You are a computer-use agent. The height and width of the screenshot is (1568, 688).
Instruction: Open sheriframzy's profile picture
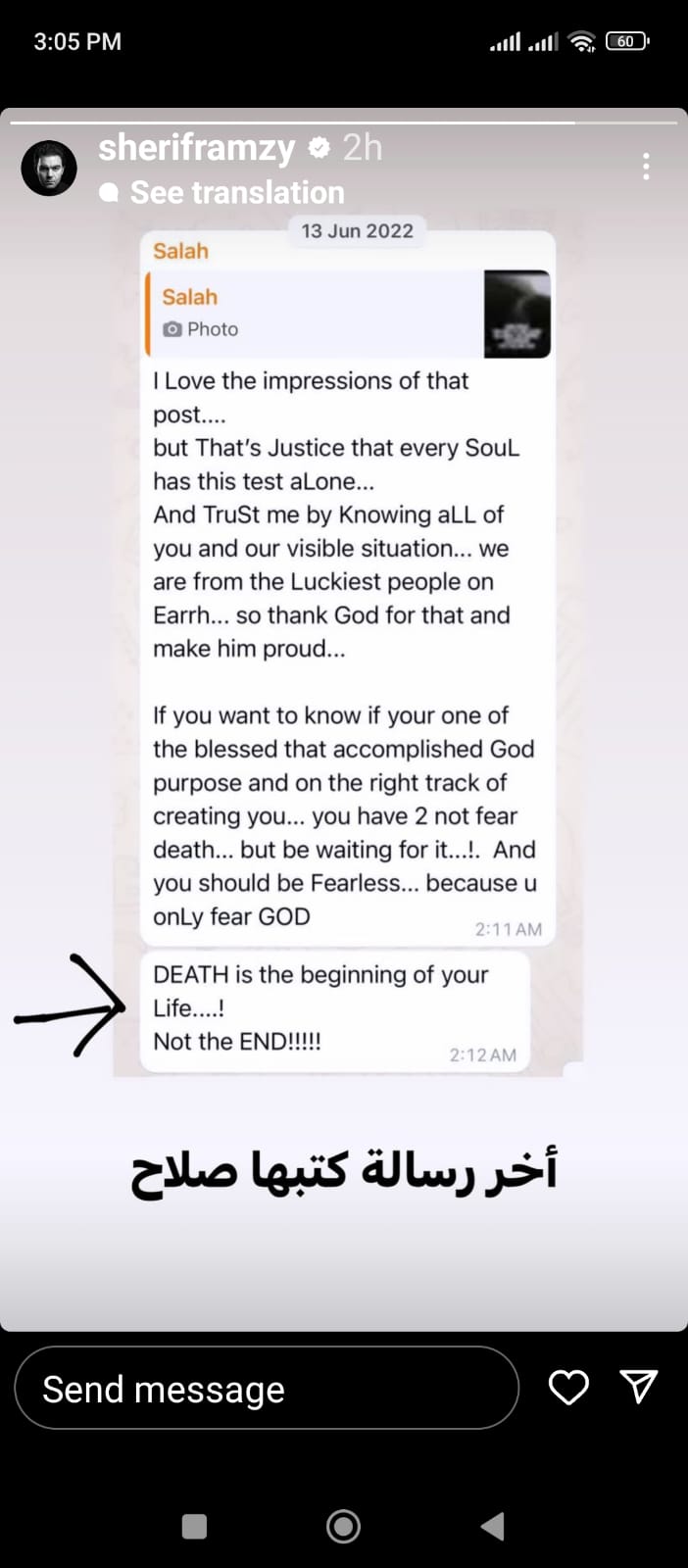pos(49,169)
